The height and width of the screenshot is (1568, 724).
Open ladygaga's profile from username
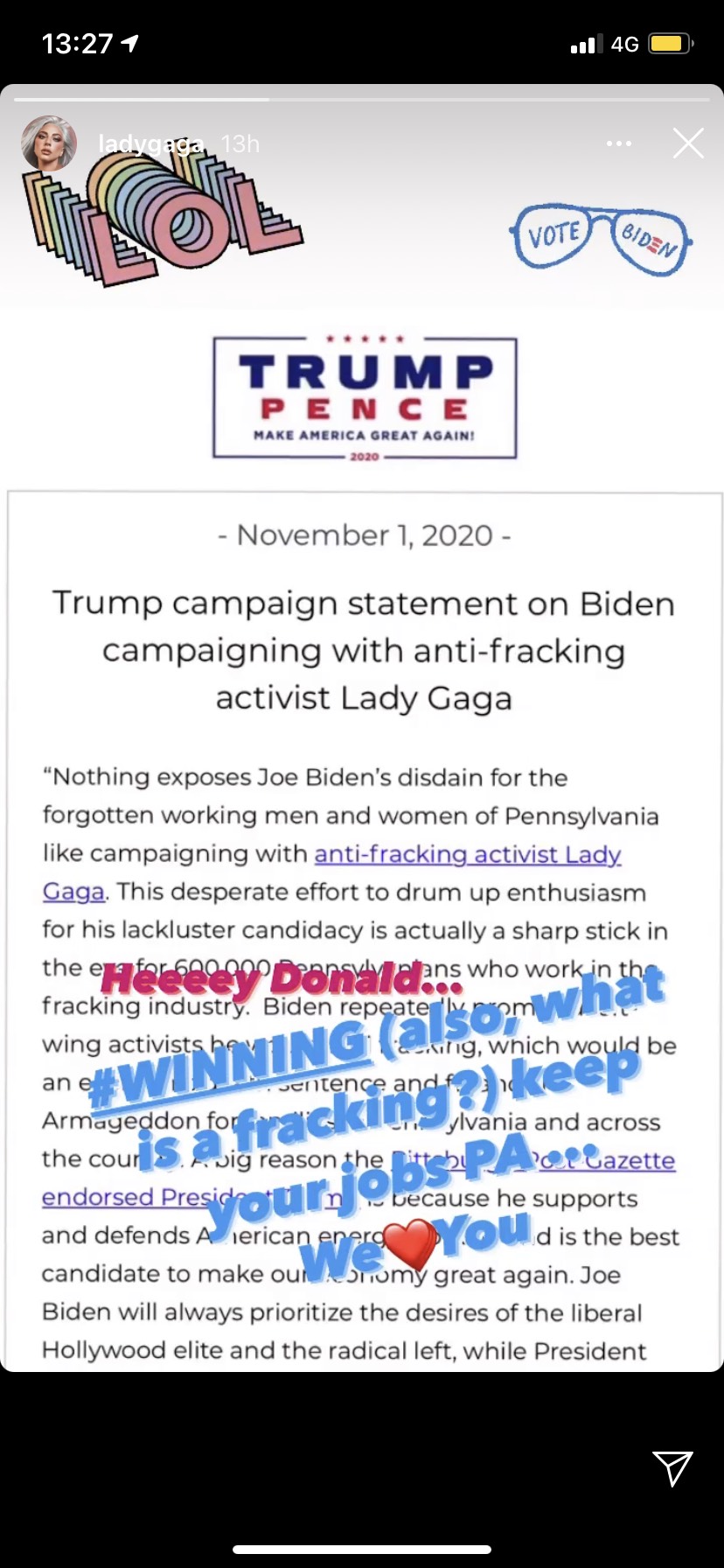(150, 143)
